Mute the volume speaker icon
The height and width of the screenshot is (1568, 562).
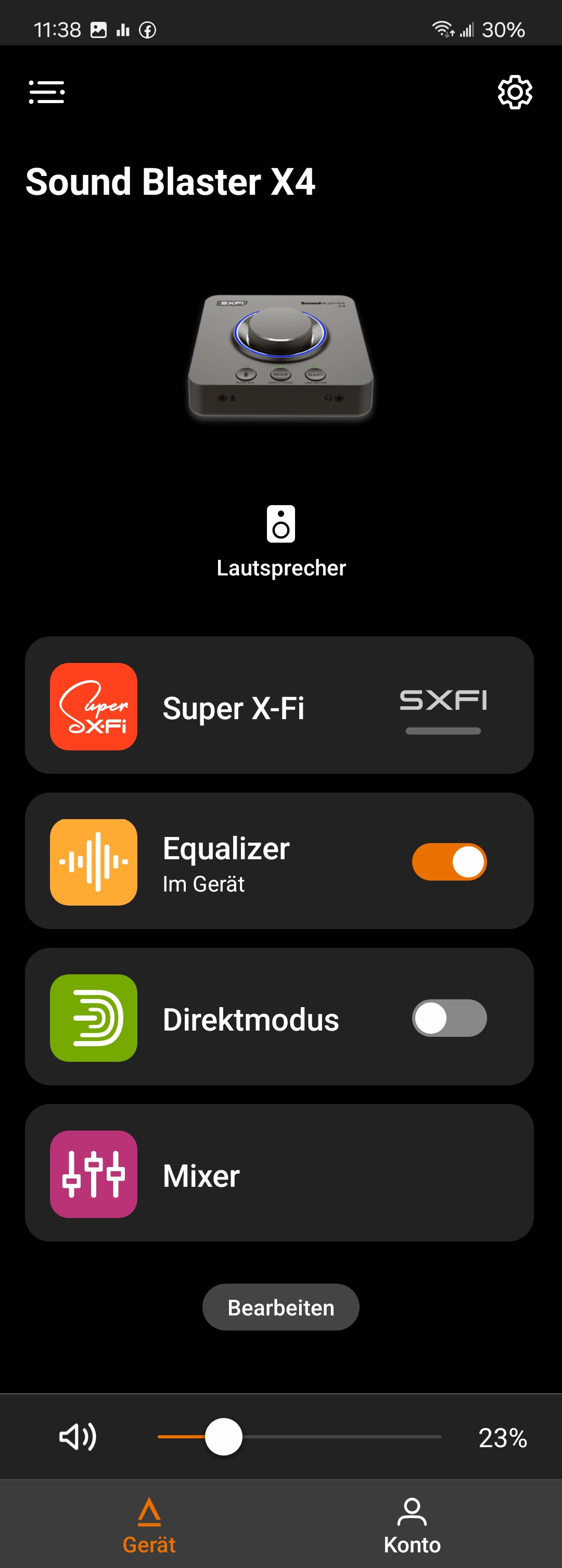point(77,1437)
